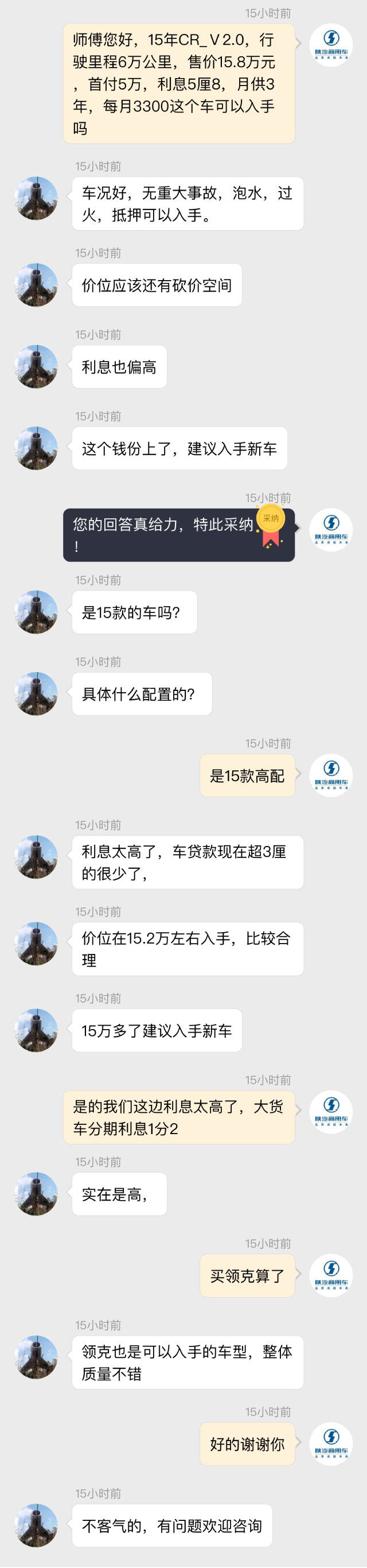Open asker's avatar beside "好的谢谢你"

pos(331,1443)
